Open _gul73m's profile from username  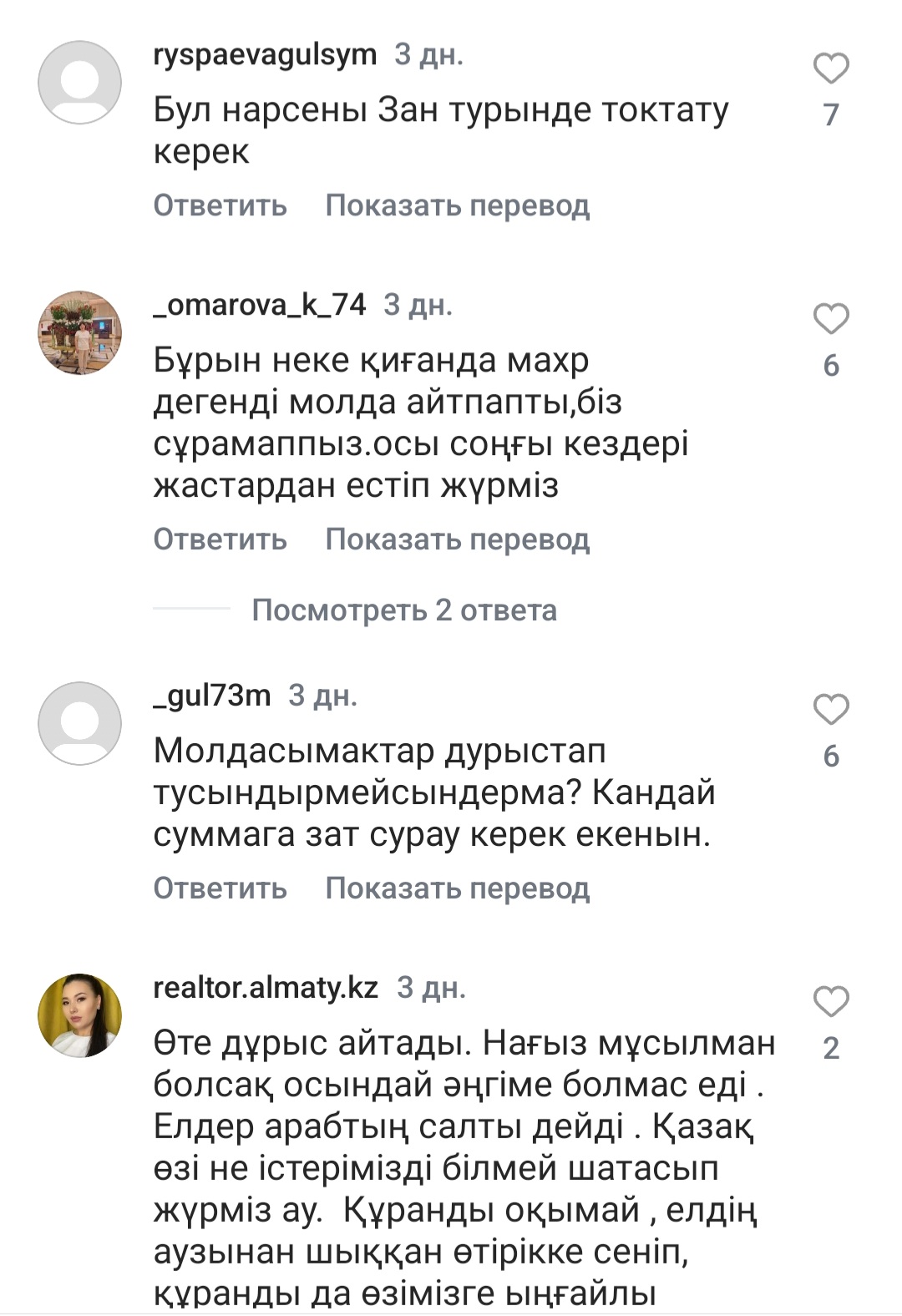point(212,696)
